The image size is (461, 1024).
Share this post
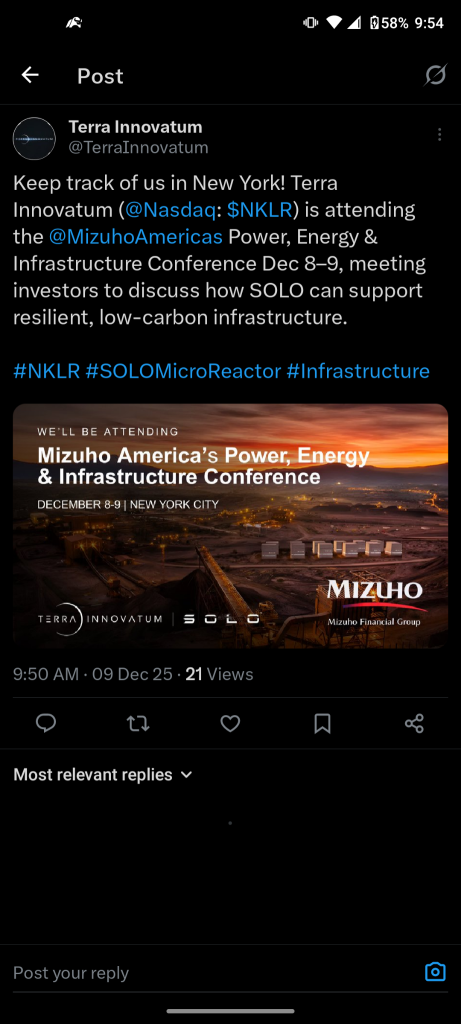[414, 723]
